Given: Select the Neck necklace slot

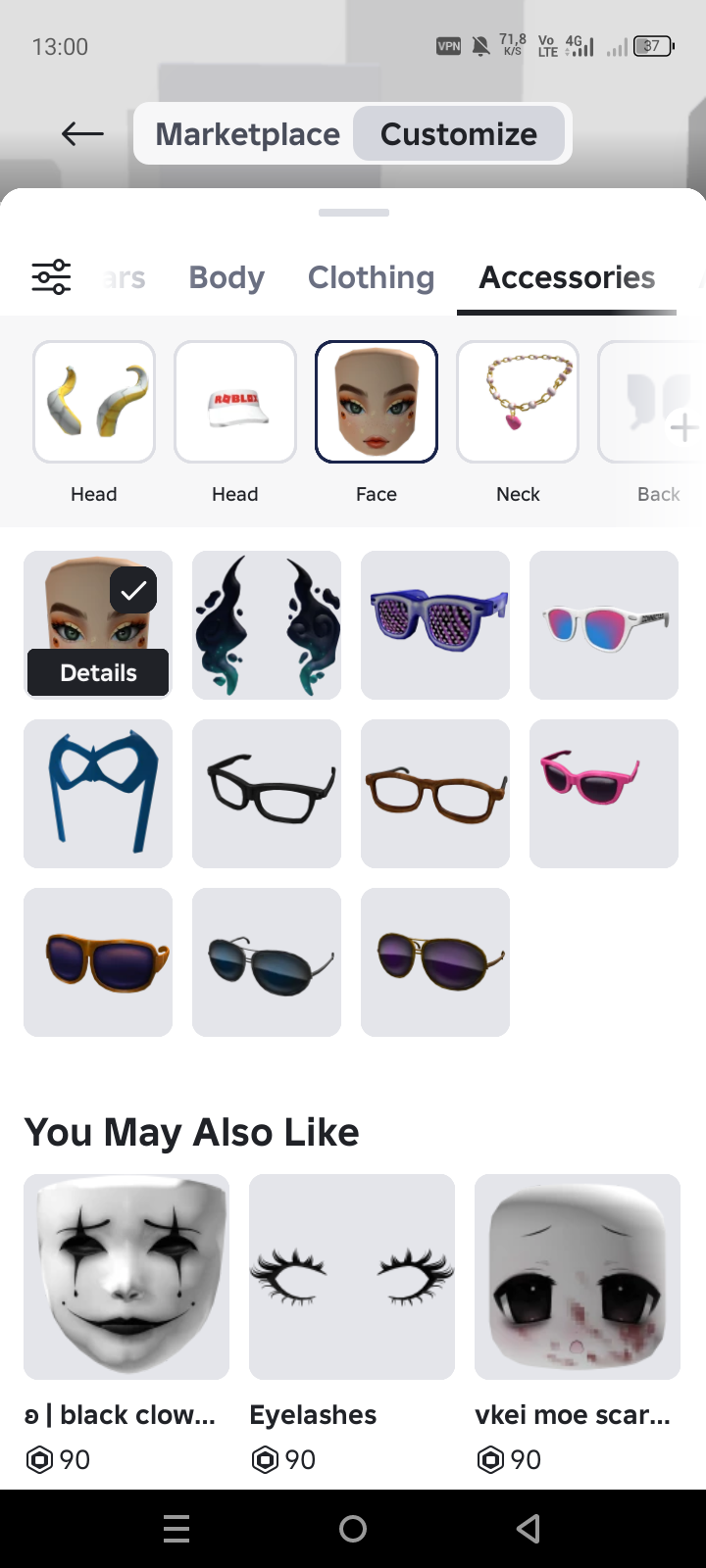Looking at the screenshot, I should tap(518, 402).
